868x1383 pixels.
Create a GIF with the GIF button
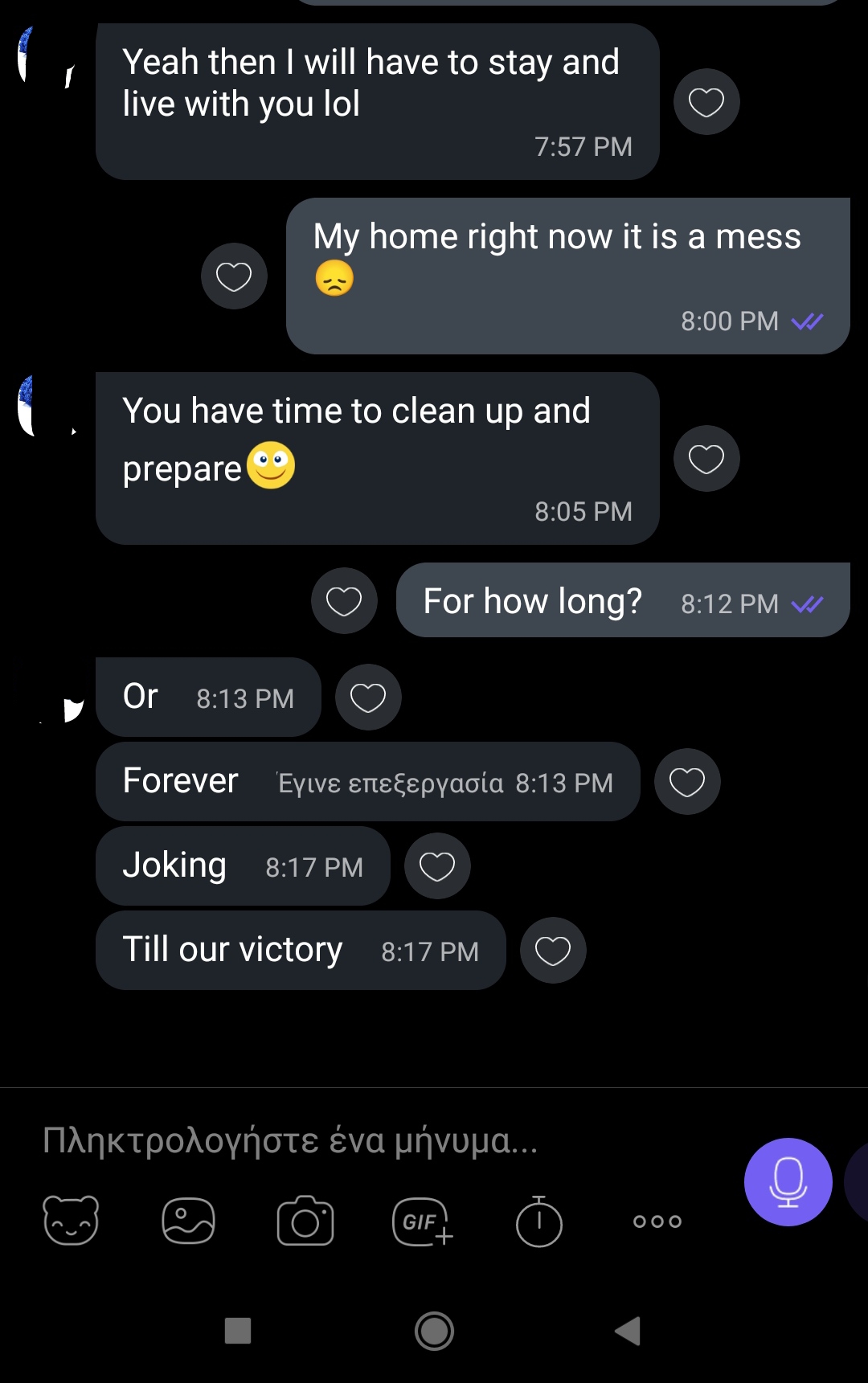[423, 1222]
